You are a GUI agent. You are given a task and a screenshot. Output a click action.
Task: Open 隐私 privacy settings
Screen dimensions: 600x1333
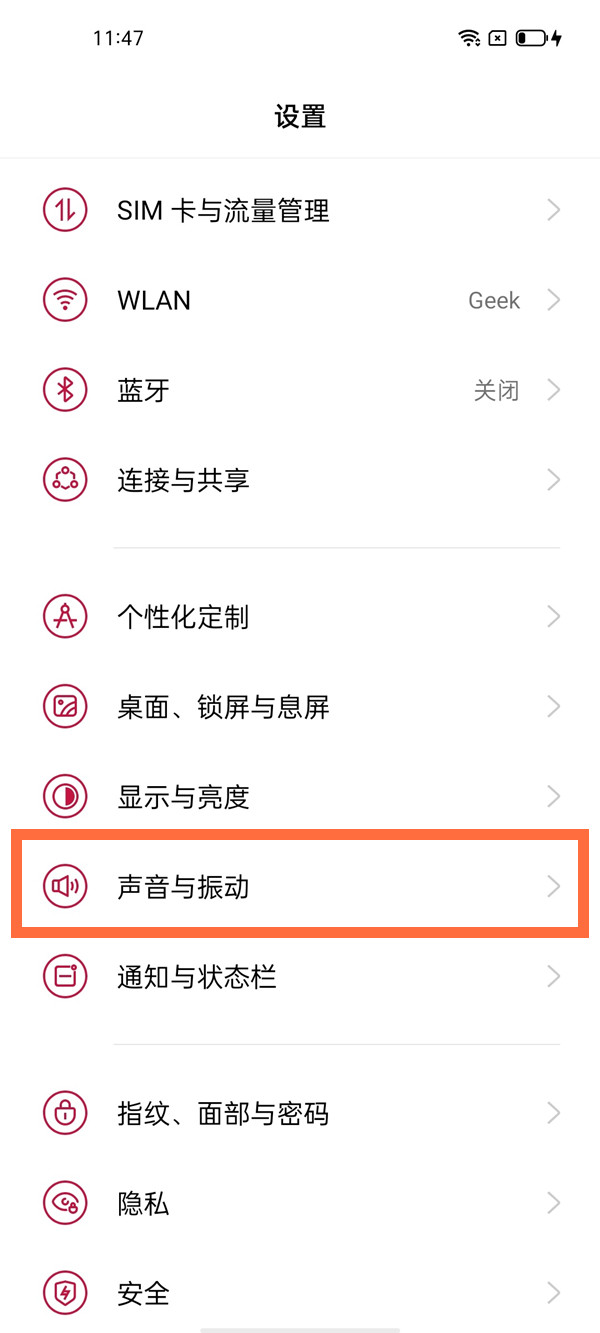coord(300,1203)
